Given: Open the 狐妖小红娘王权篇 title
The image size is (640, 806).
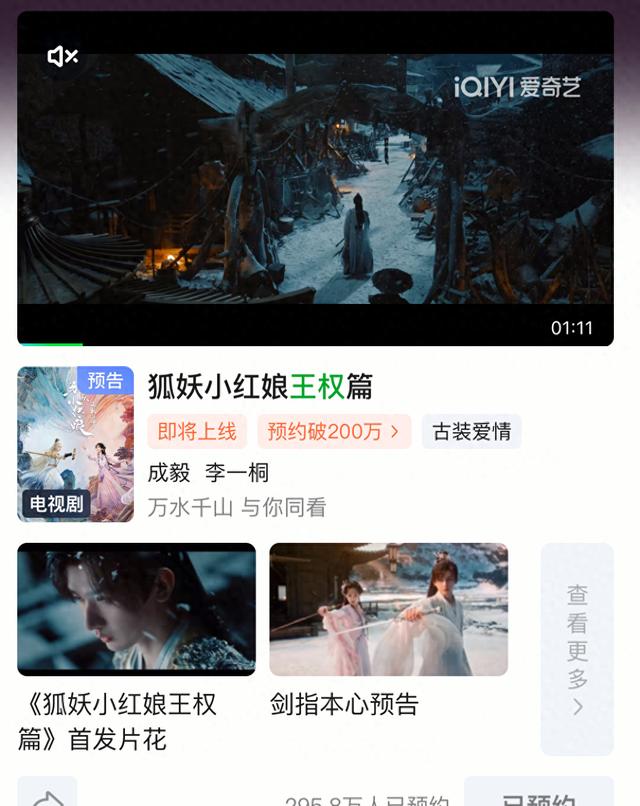Looking at the screenshot, I should (260, 386).
